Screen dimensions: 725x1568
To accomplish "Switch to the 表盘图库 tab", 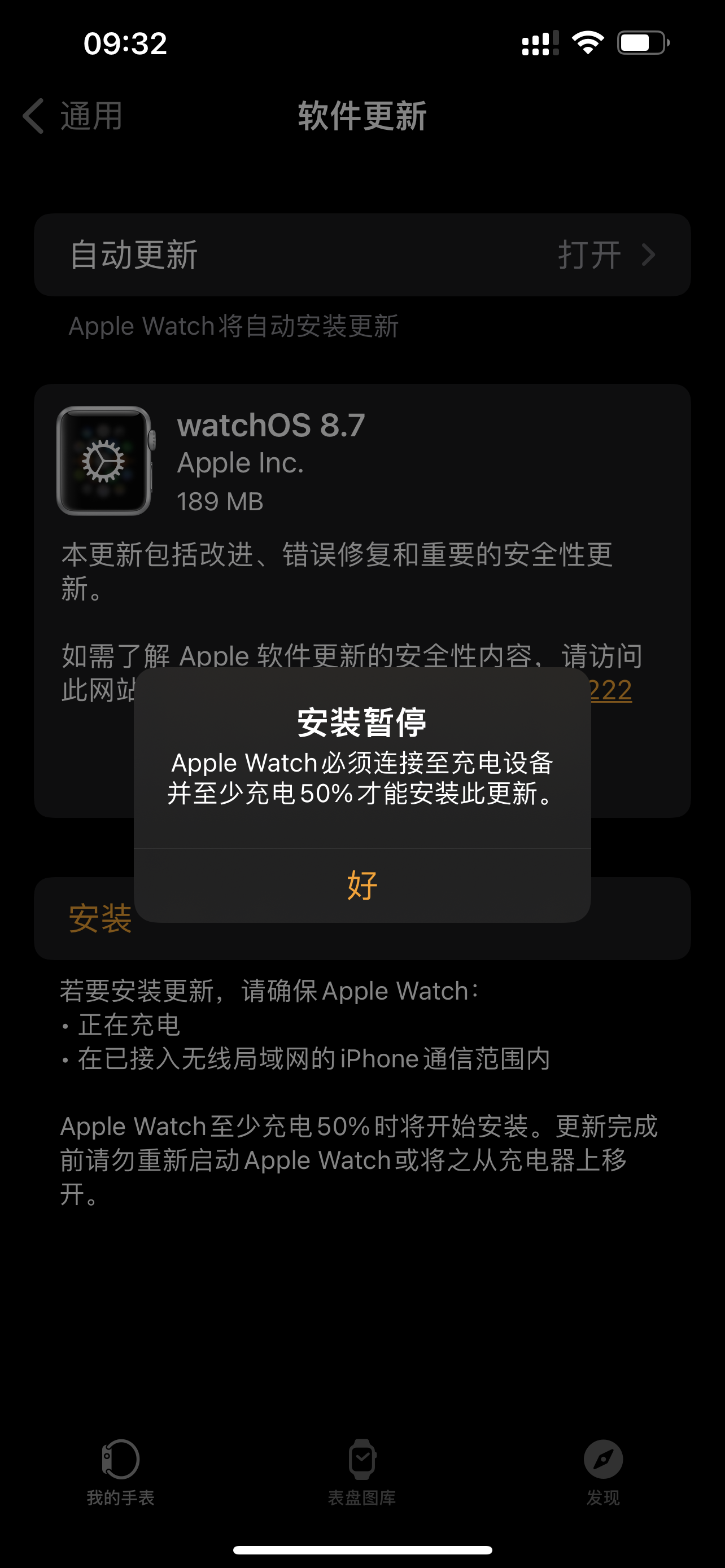I will point(362,1470).
